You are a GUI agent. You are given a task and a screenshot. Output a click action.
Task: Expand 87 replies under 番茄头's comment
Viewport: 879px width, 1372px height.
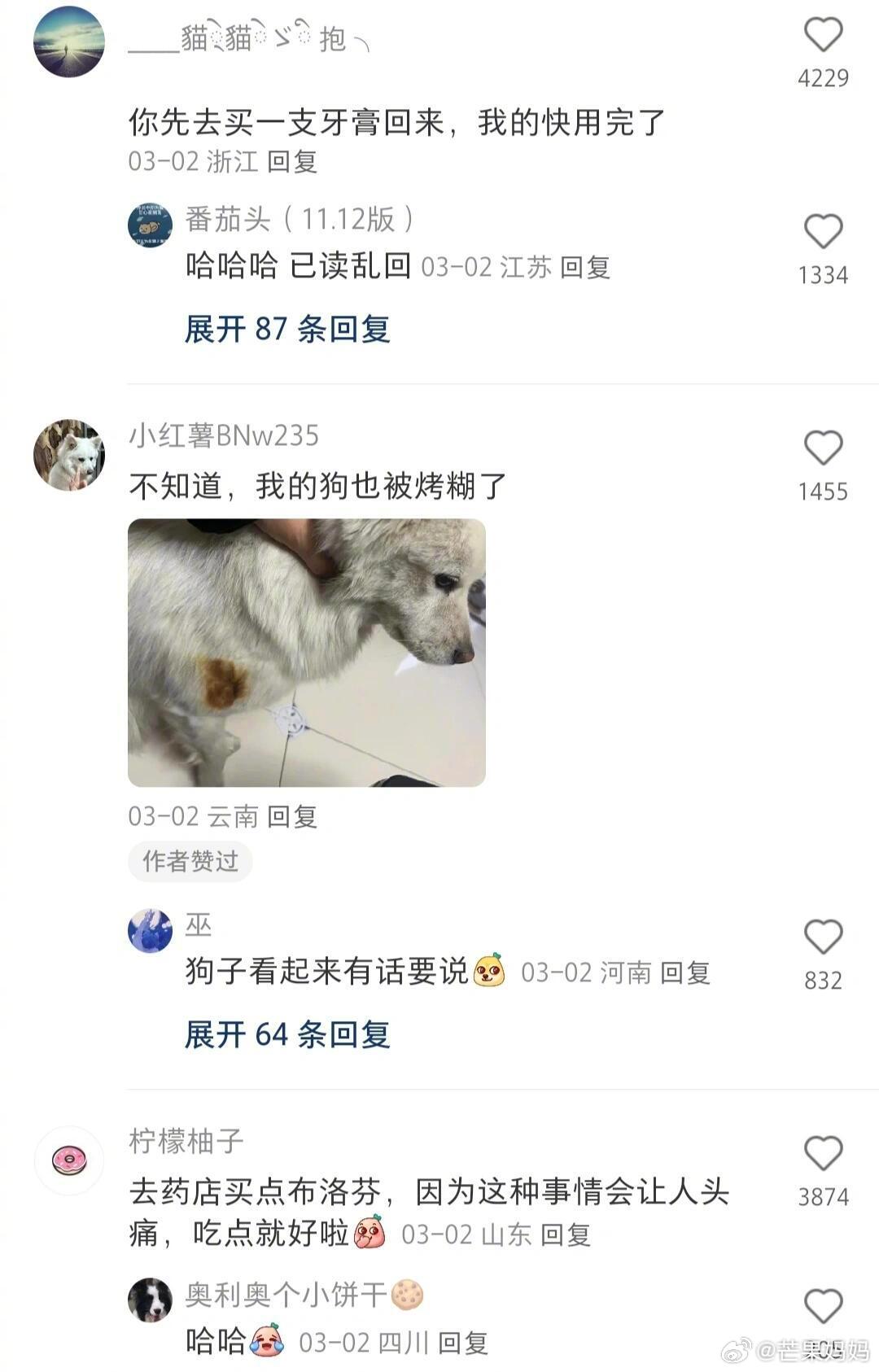(283, 327)
